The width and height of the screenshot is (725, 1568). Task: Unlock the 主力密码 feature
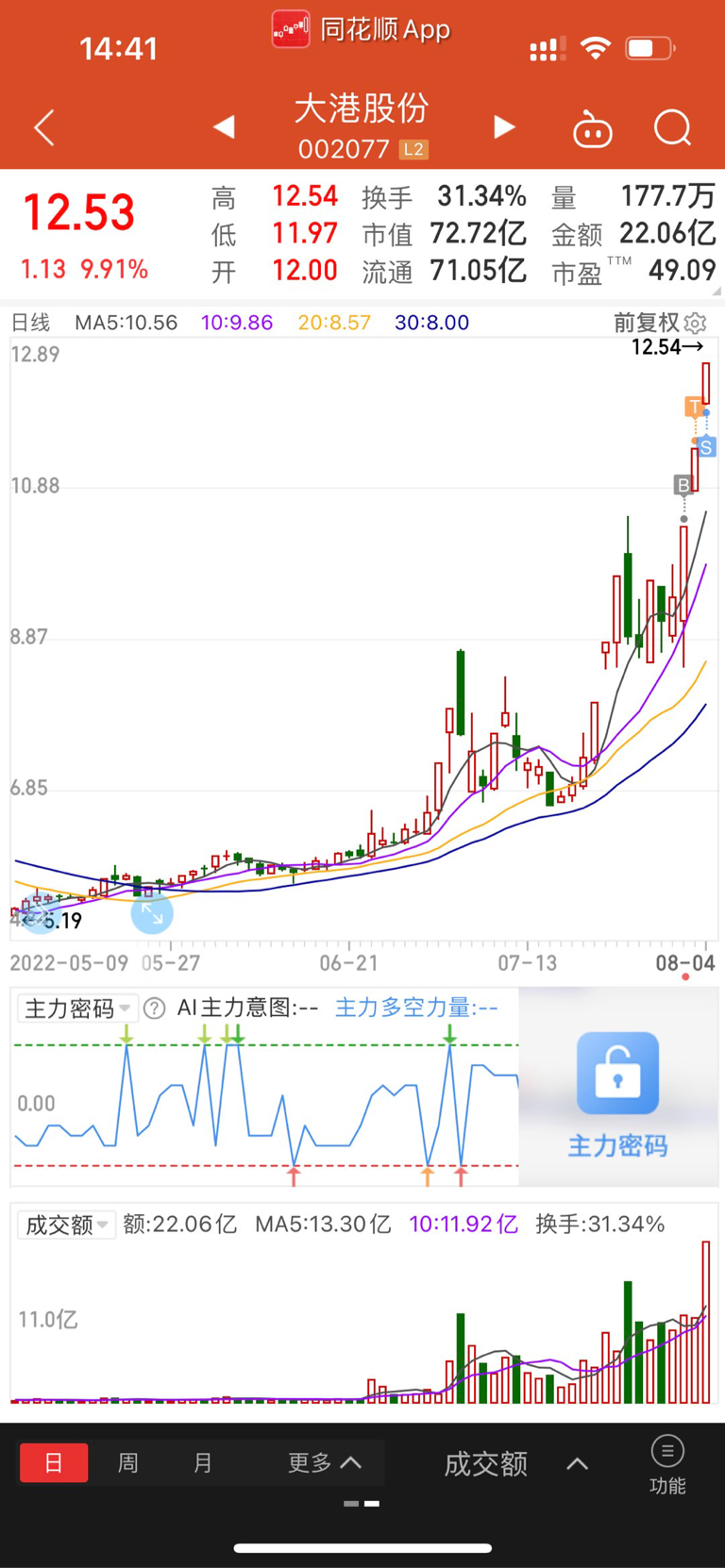click(618, 1093)
